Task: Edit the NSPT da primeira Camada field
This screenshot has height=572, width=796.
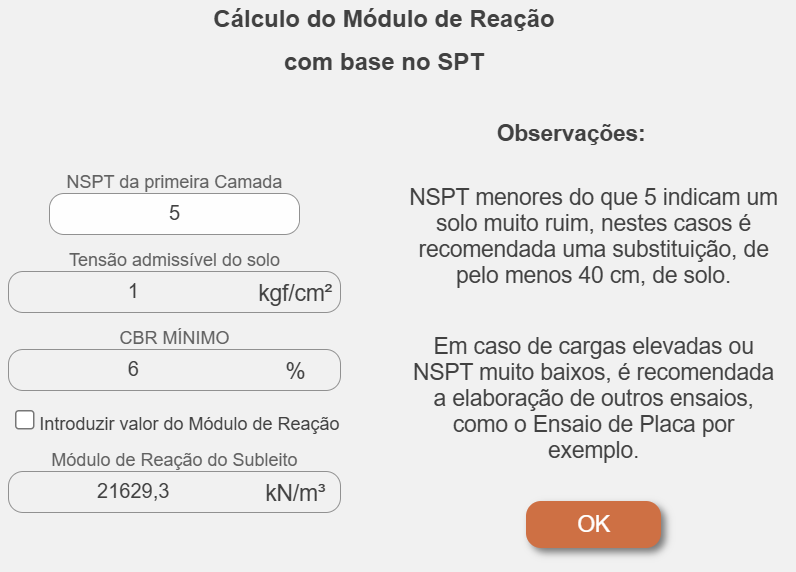Action: click(x=174, y=214)
